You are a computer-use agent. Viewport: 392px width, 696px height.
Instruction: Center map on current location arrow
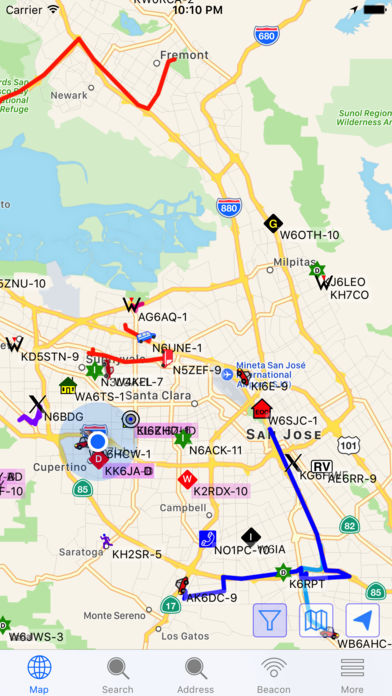click(x=363, y=620)
